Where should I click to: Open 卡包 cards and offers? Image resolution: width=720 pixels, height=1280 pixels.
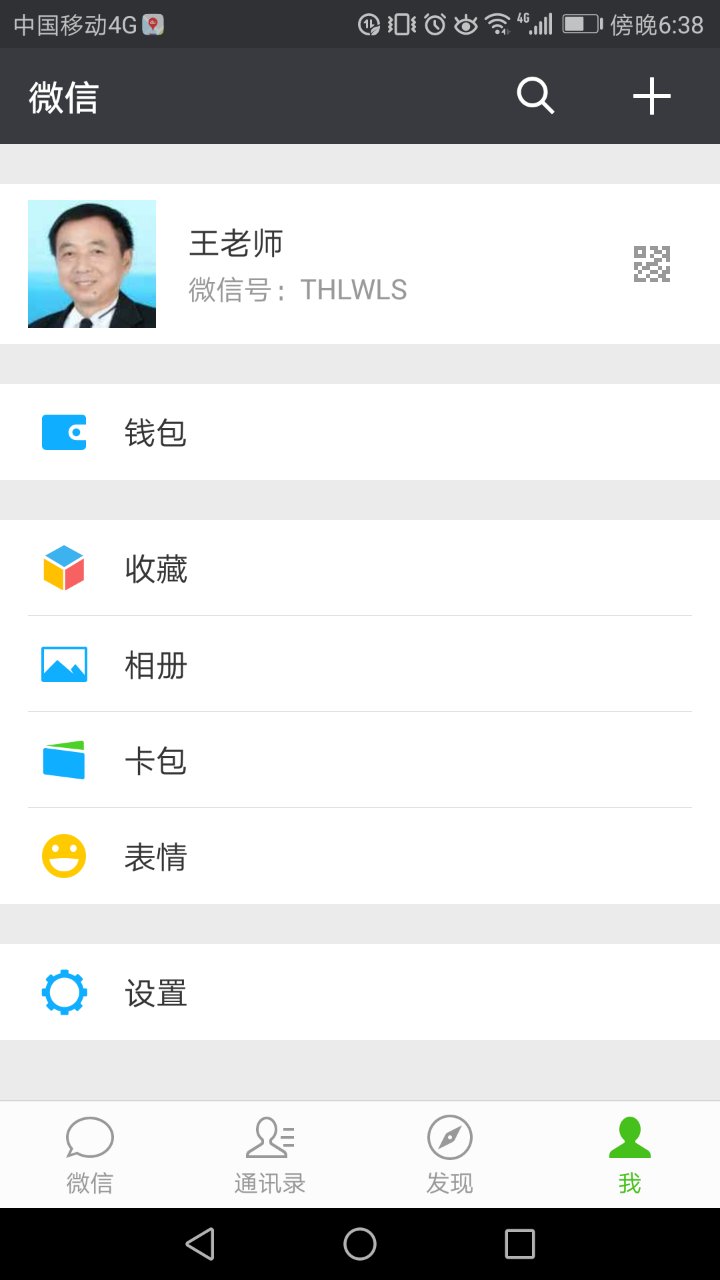(x=360, y=760)
